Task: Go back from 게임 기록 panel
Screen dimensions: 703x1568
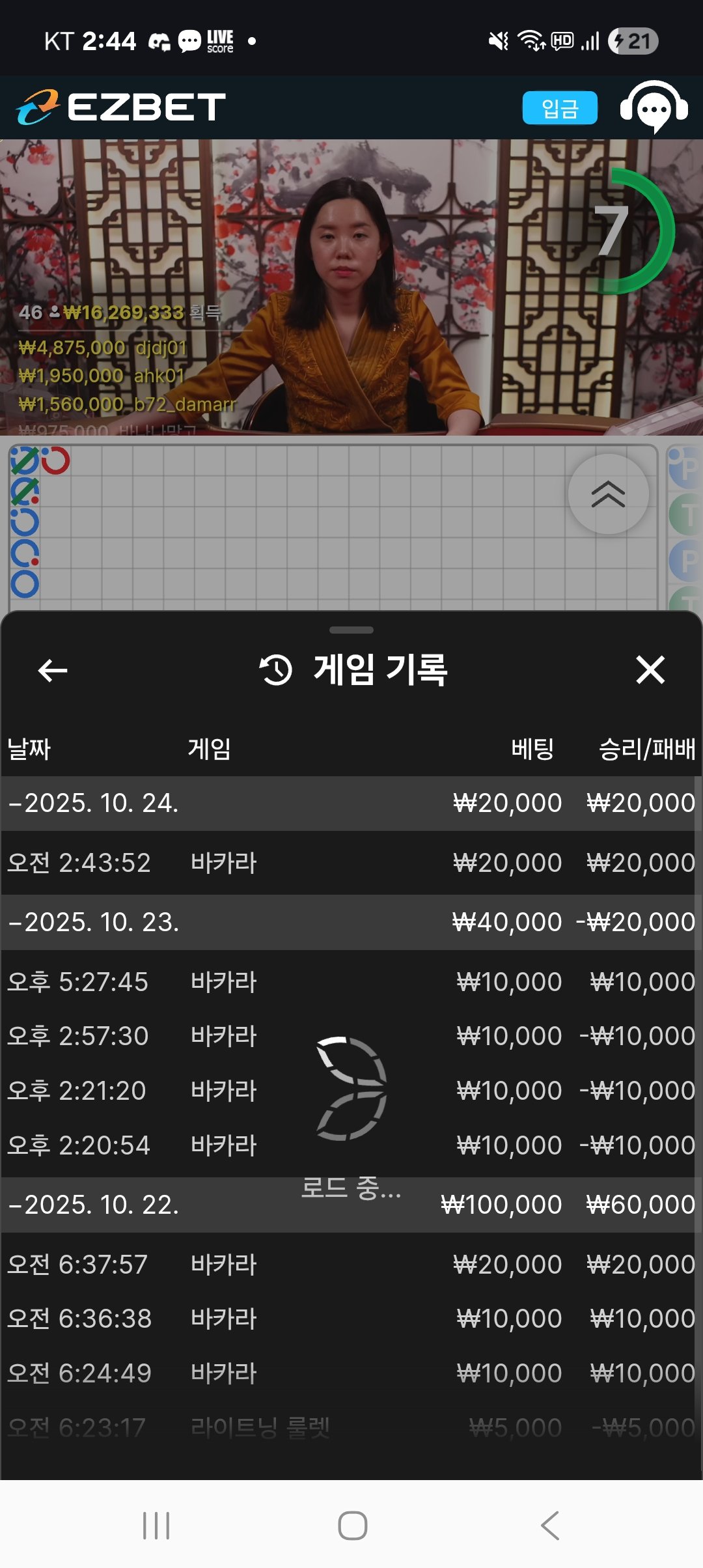Action: pos(53,670)
